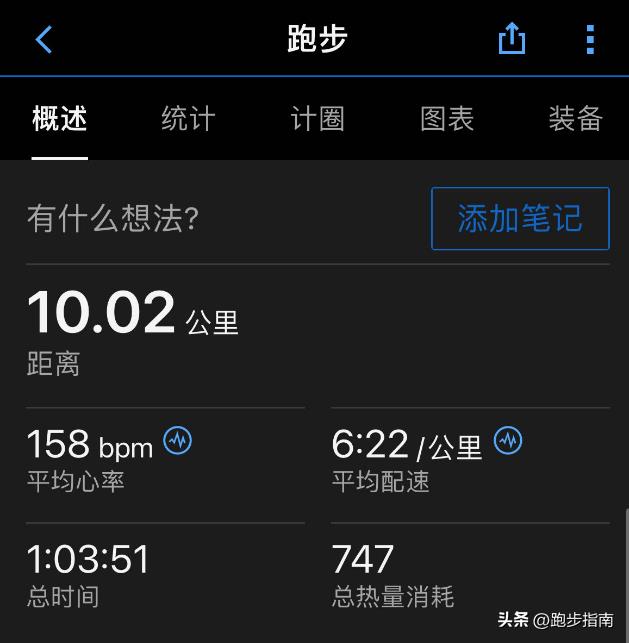Tap the 添加笔记 button

(x=520, y=218)
